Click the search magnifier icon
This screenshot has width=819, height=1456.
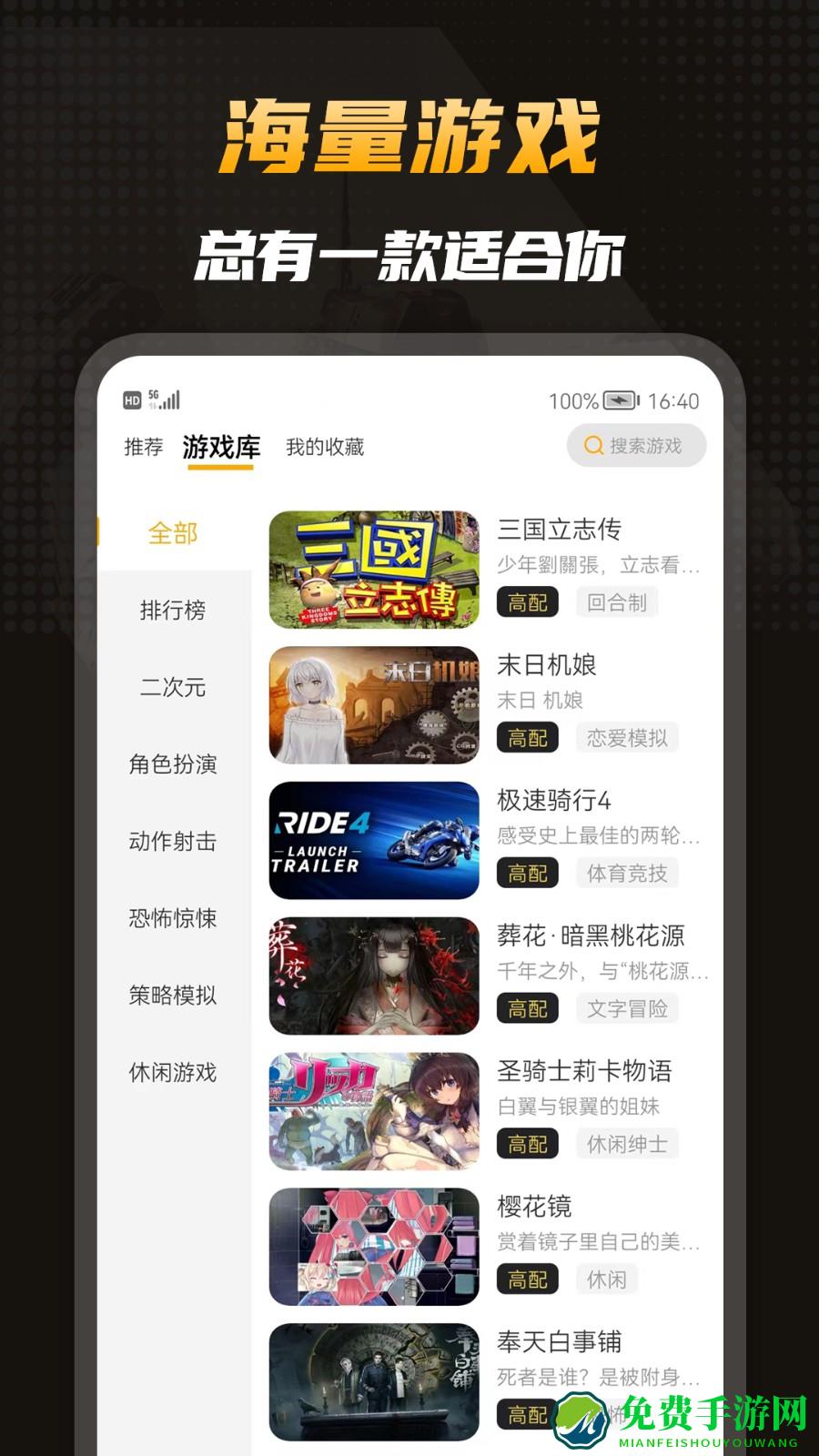[x=591, y=446]
